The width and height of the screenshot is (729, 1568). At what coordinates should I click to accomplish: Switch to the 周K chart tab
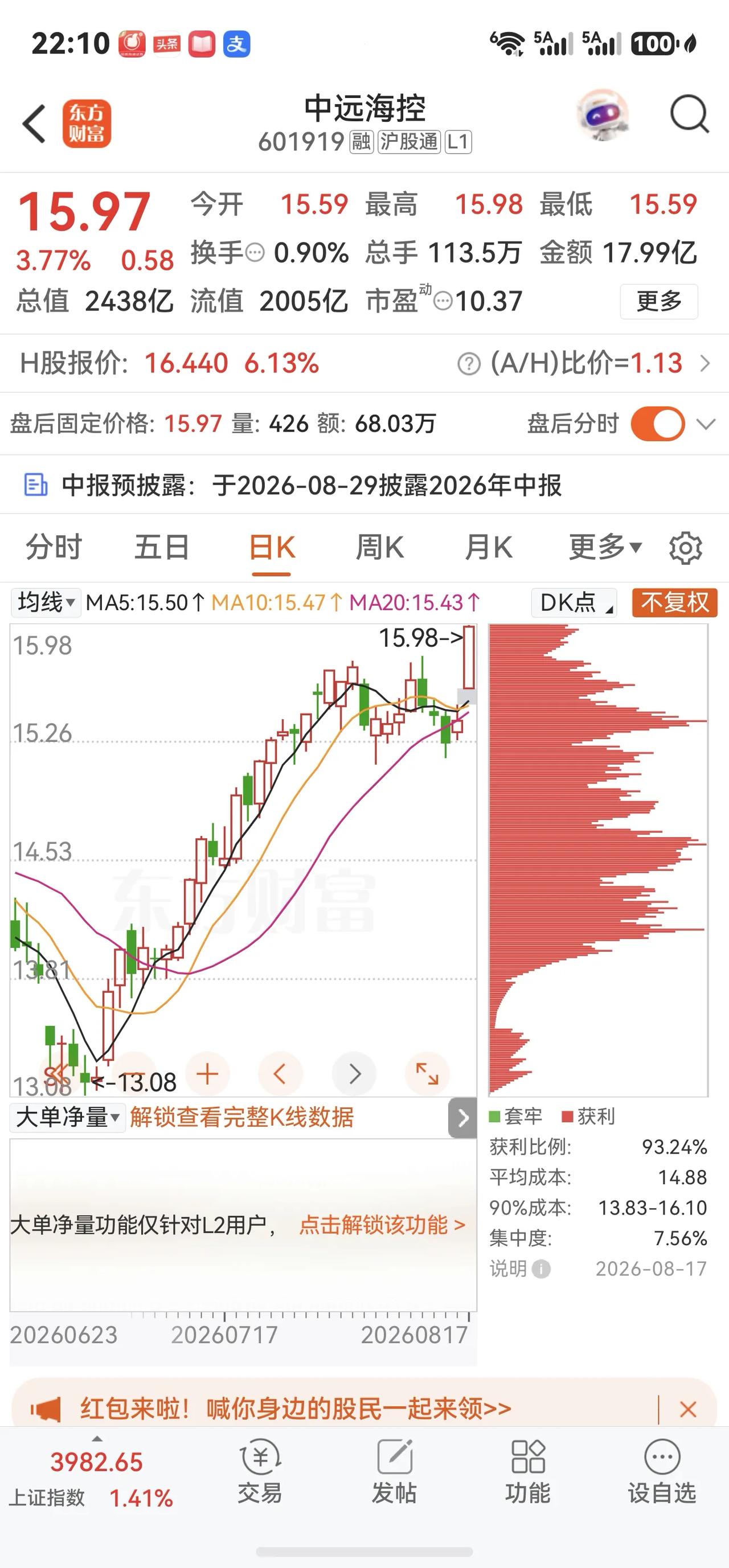tap(379, 547)
